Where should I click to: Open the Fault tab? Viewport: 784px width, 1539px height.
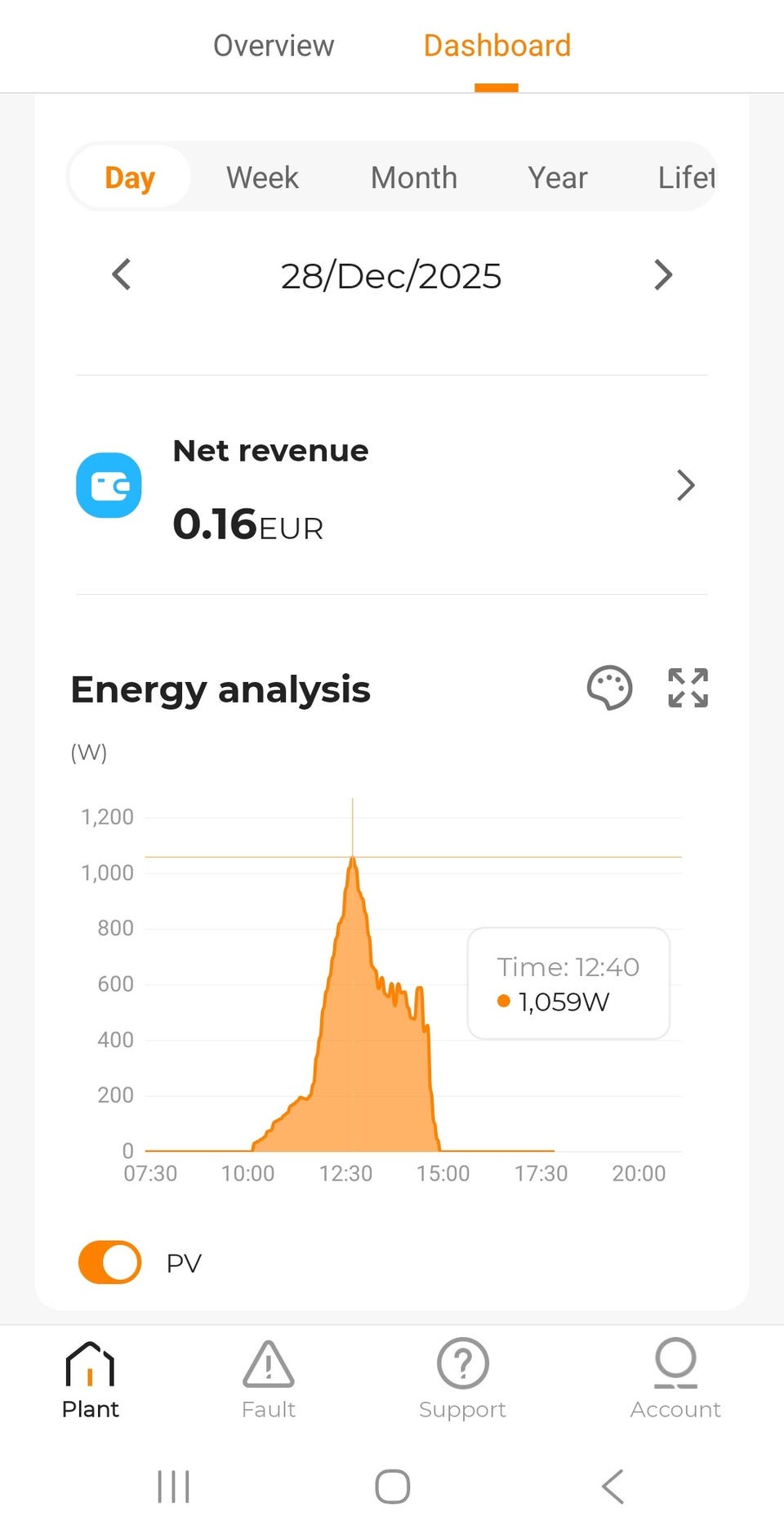[x=268, y=1380]
